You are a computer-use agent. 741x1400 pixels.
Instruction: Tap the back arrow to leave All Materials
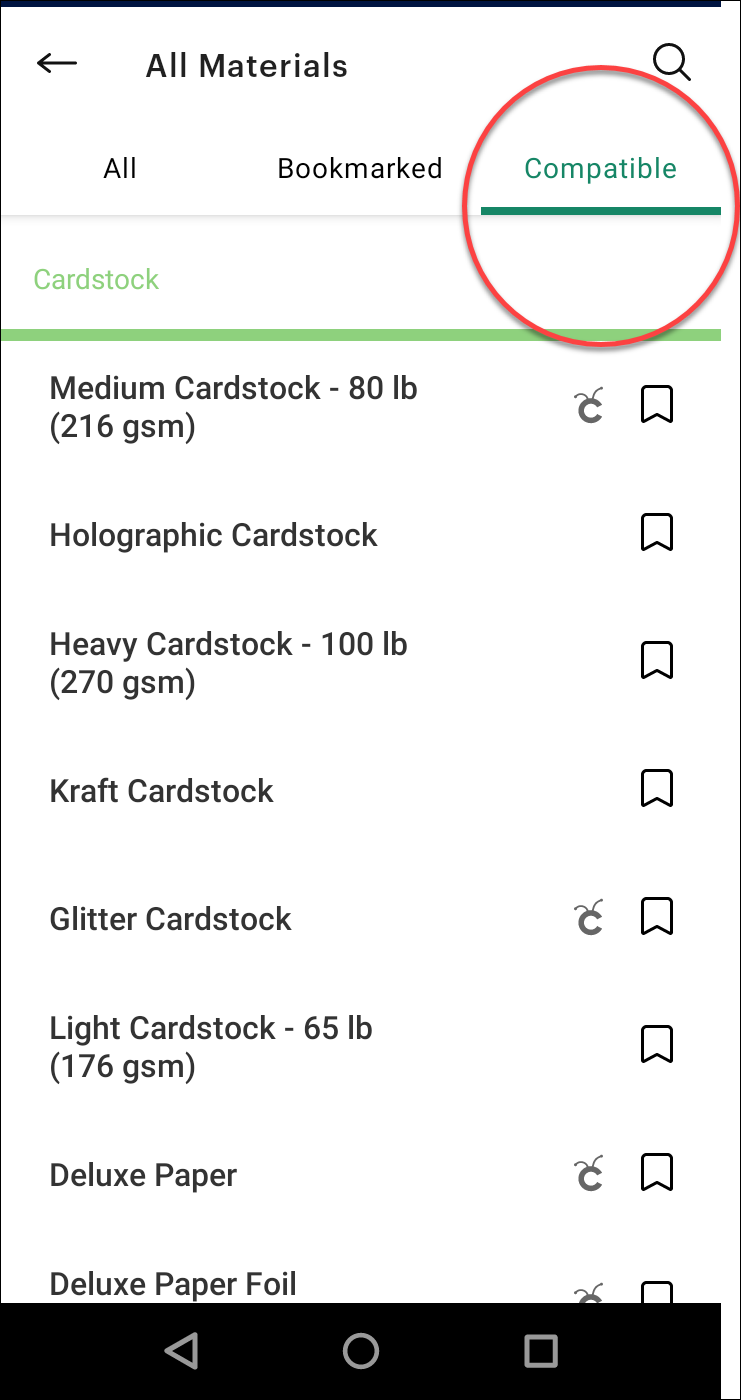(x=56, y=63)
